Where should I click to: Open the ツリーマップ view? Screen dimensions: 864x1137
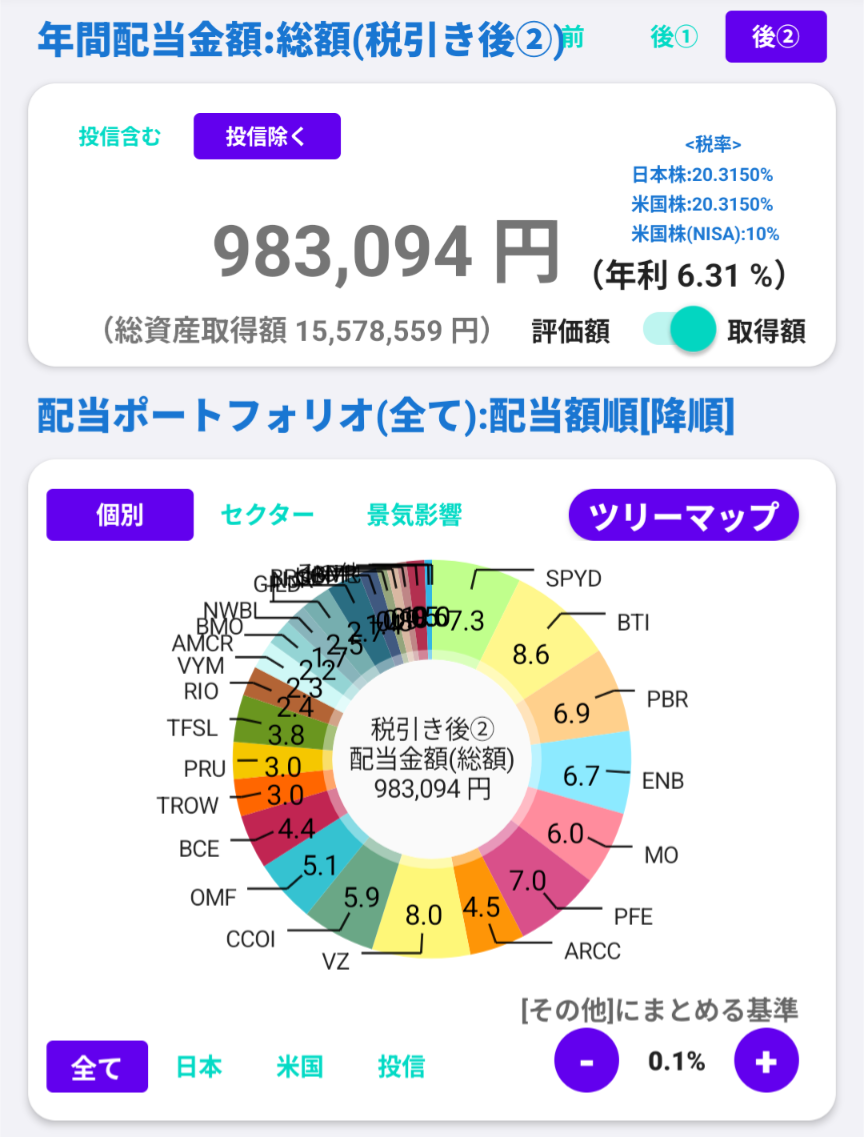pos(684,515)
